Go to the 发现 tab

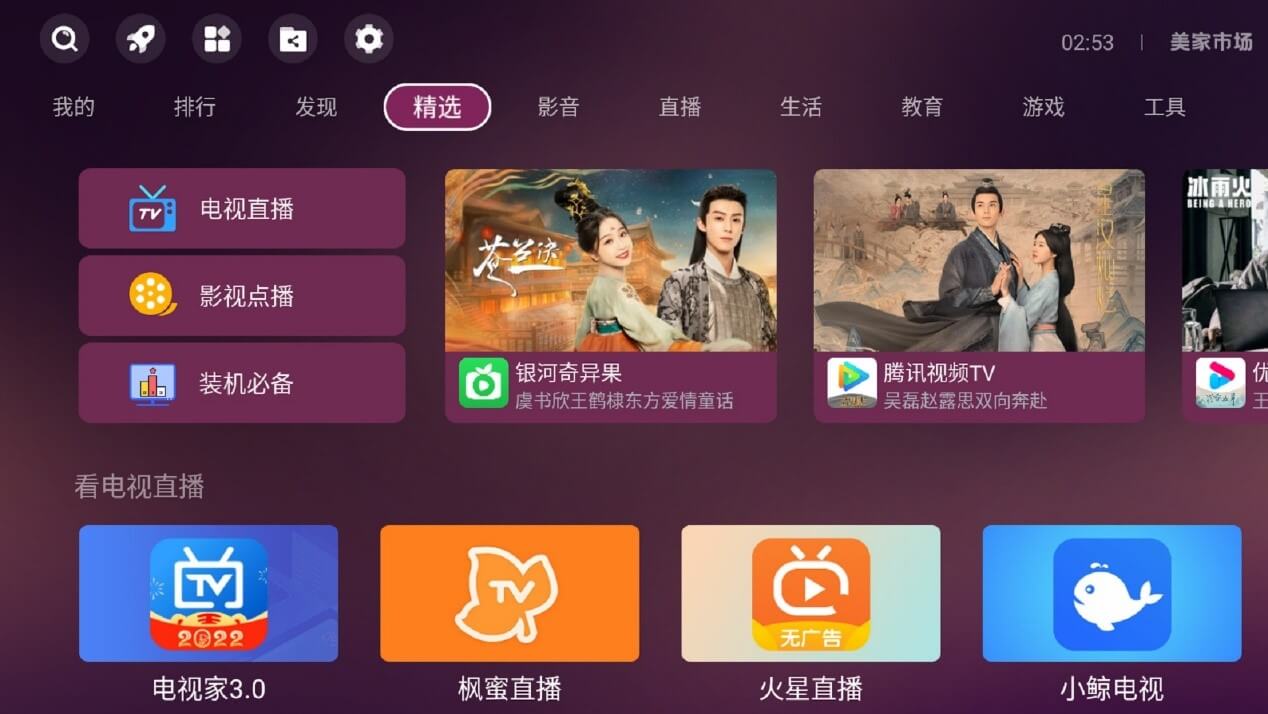point(316,107)
